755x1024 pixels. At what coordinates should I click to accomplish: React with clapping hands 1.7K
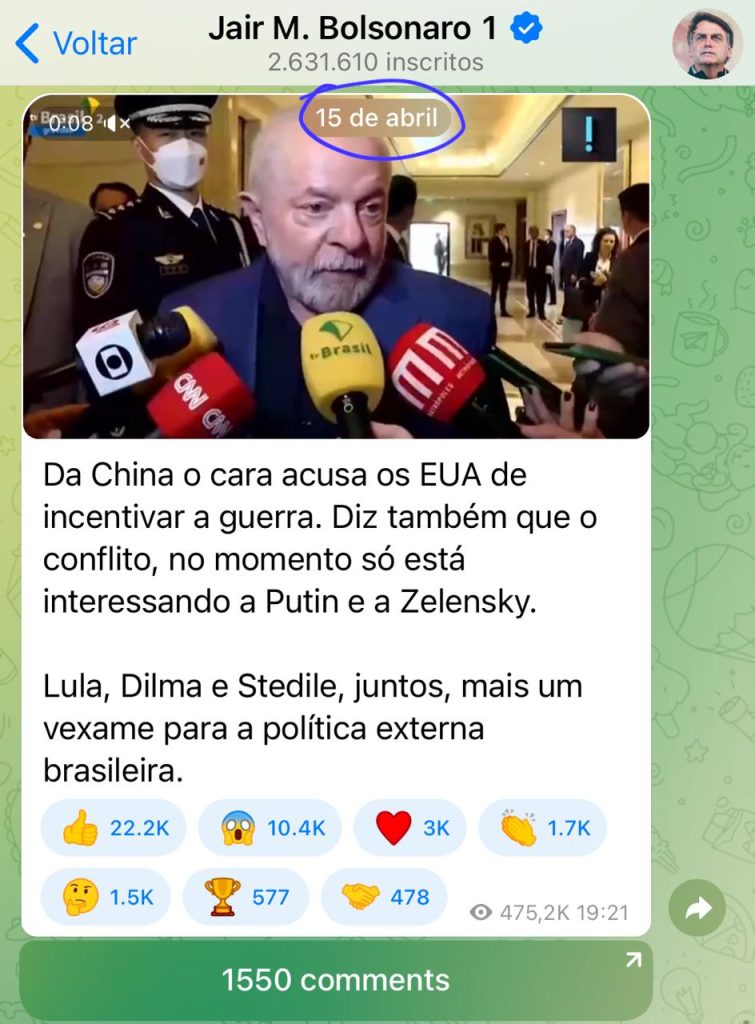point(542,828)
